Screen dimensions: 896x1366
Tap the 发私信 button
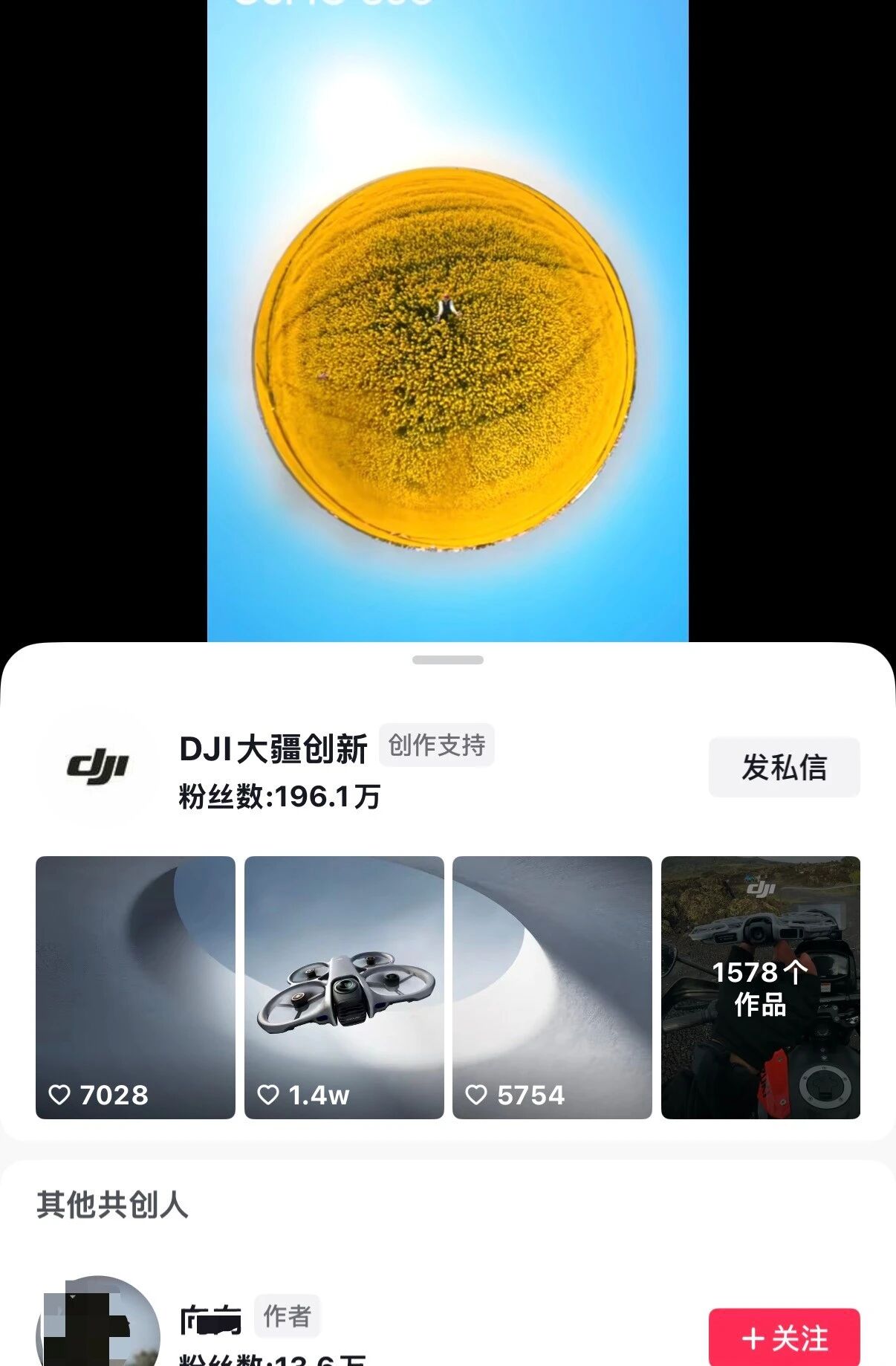click(x=784, y=767)
